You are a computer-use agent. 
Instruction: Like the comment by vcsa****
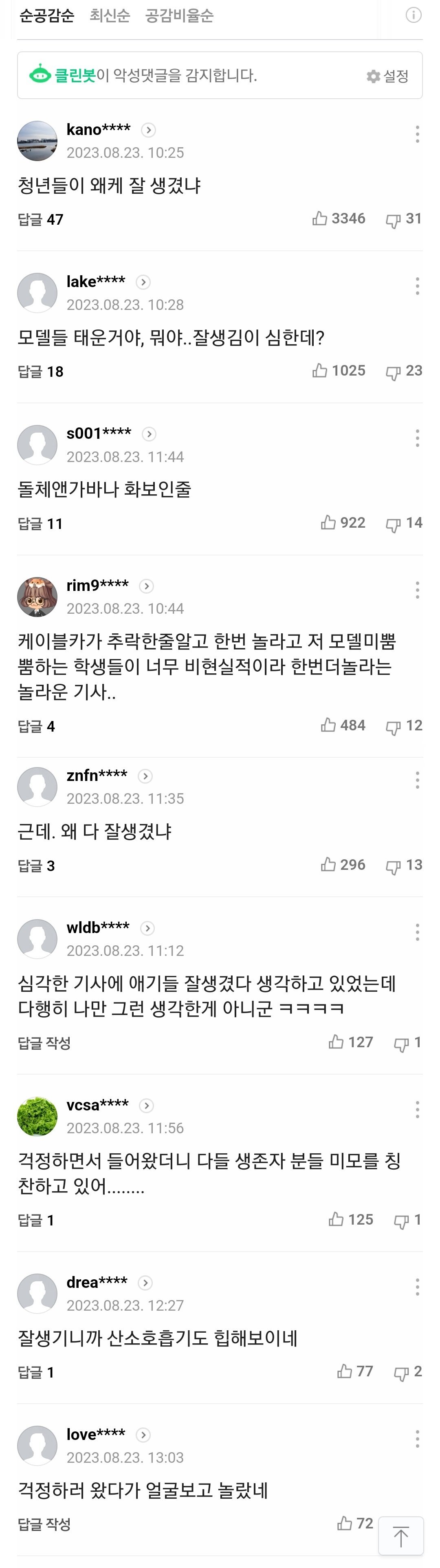click(351, 1219)
